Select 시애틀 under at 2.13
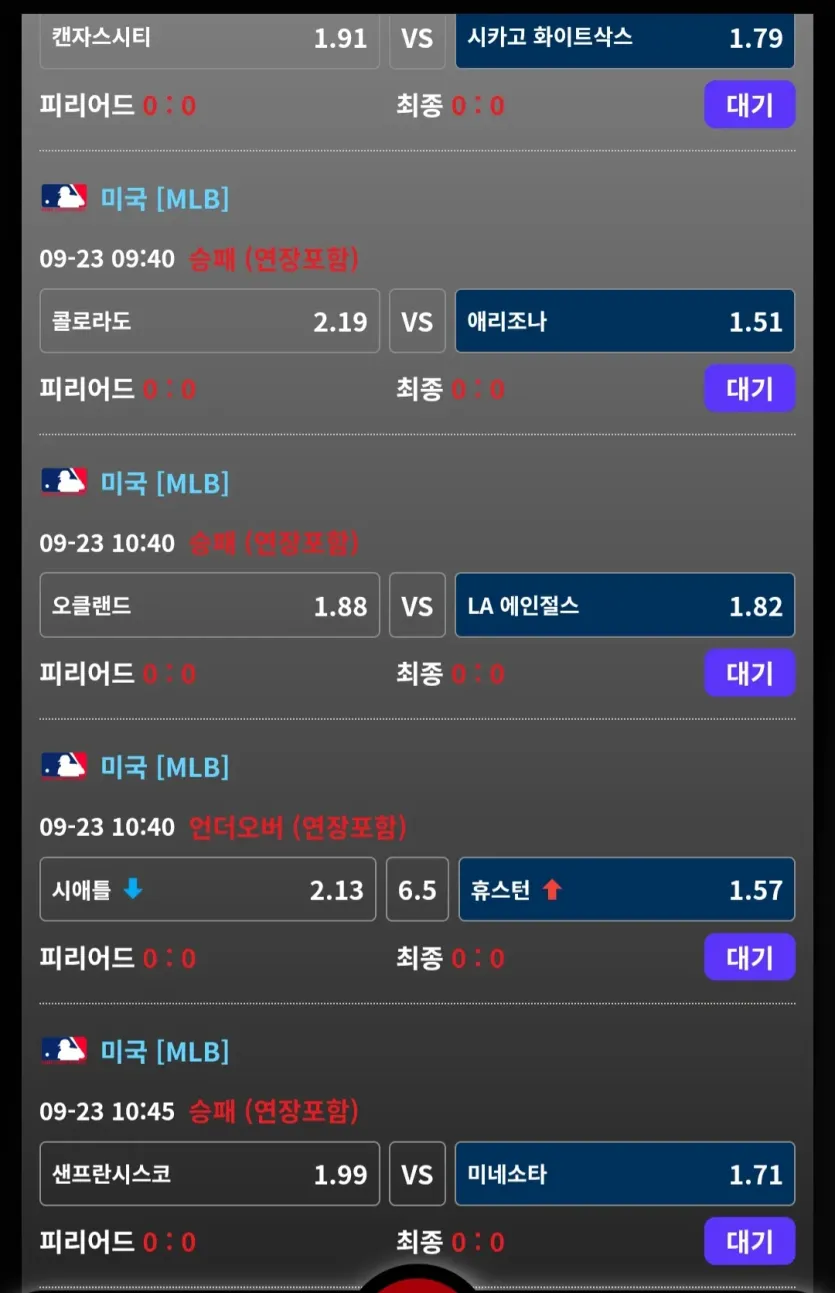 coord(208,889)
